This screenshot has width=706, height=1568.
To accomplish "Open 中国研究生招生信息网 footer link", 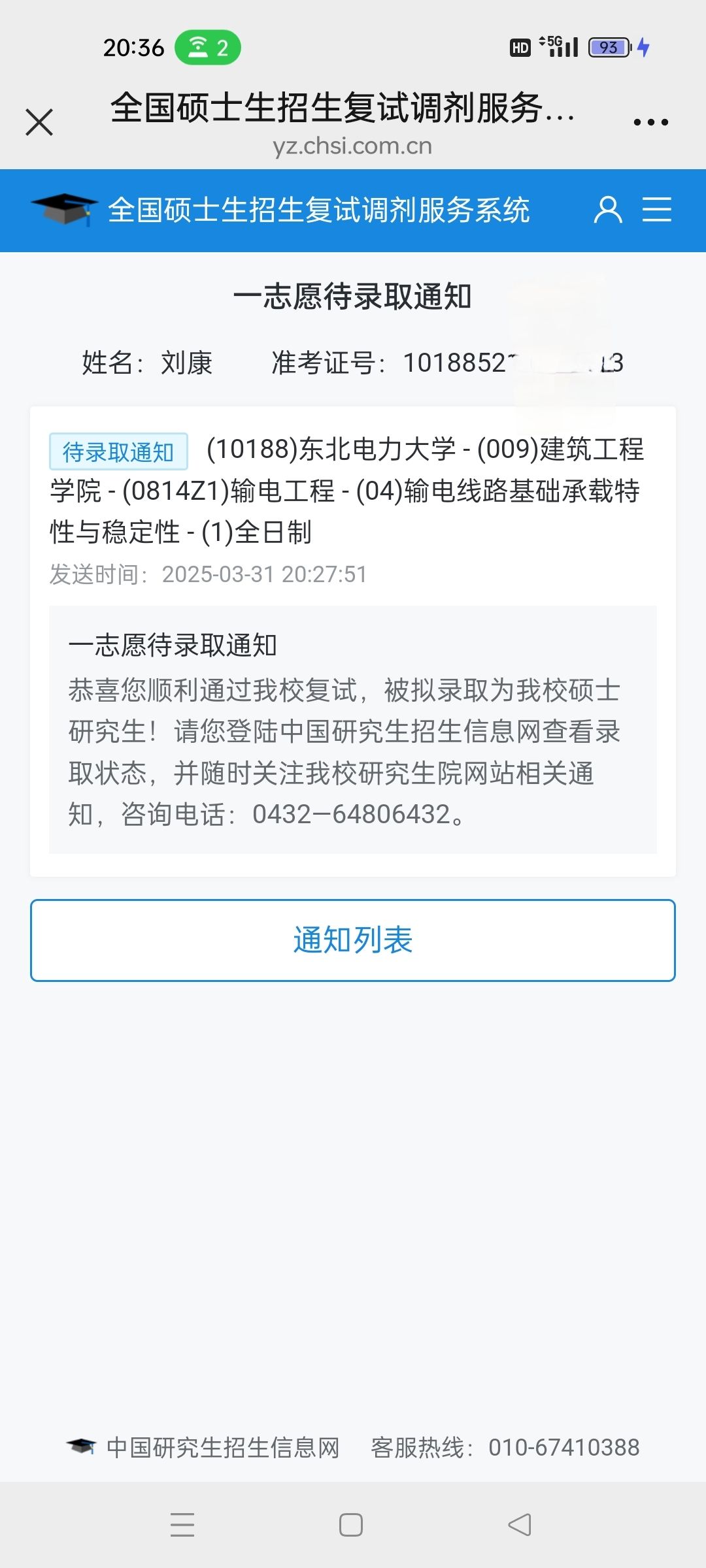I will tap(222, 1447).
